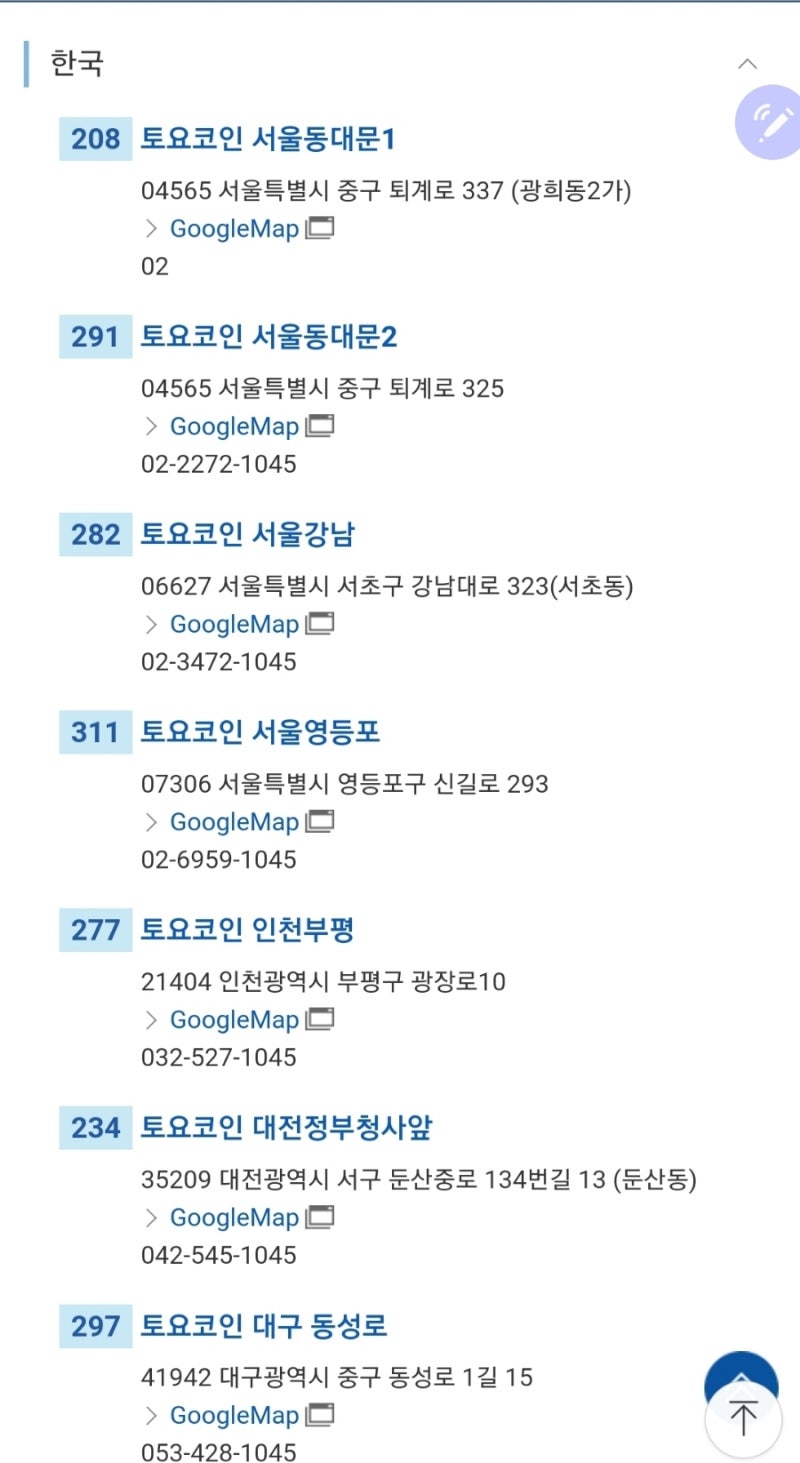Click GoogleMap link under 대구 동성로
800x1463 pixels.
tap(234, 1416)
